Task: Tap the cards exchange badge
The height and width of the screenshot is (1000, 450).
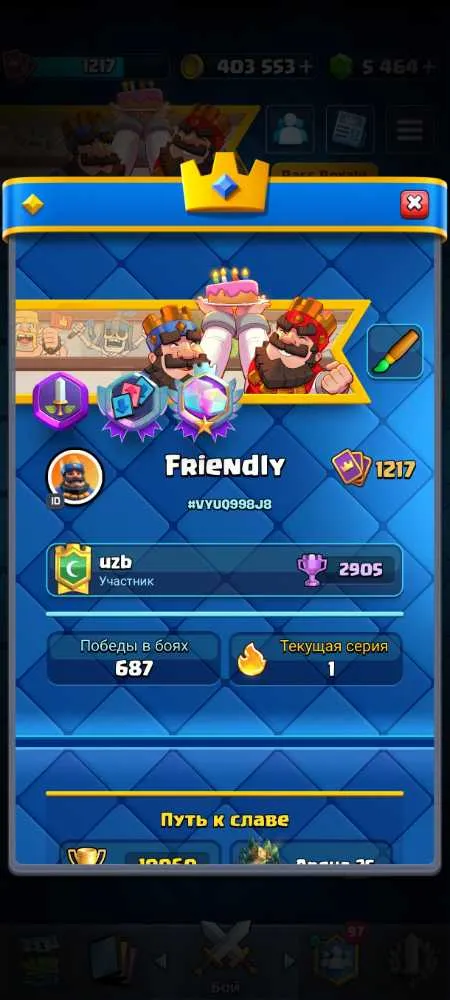Action: click(x=133, y=404)
